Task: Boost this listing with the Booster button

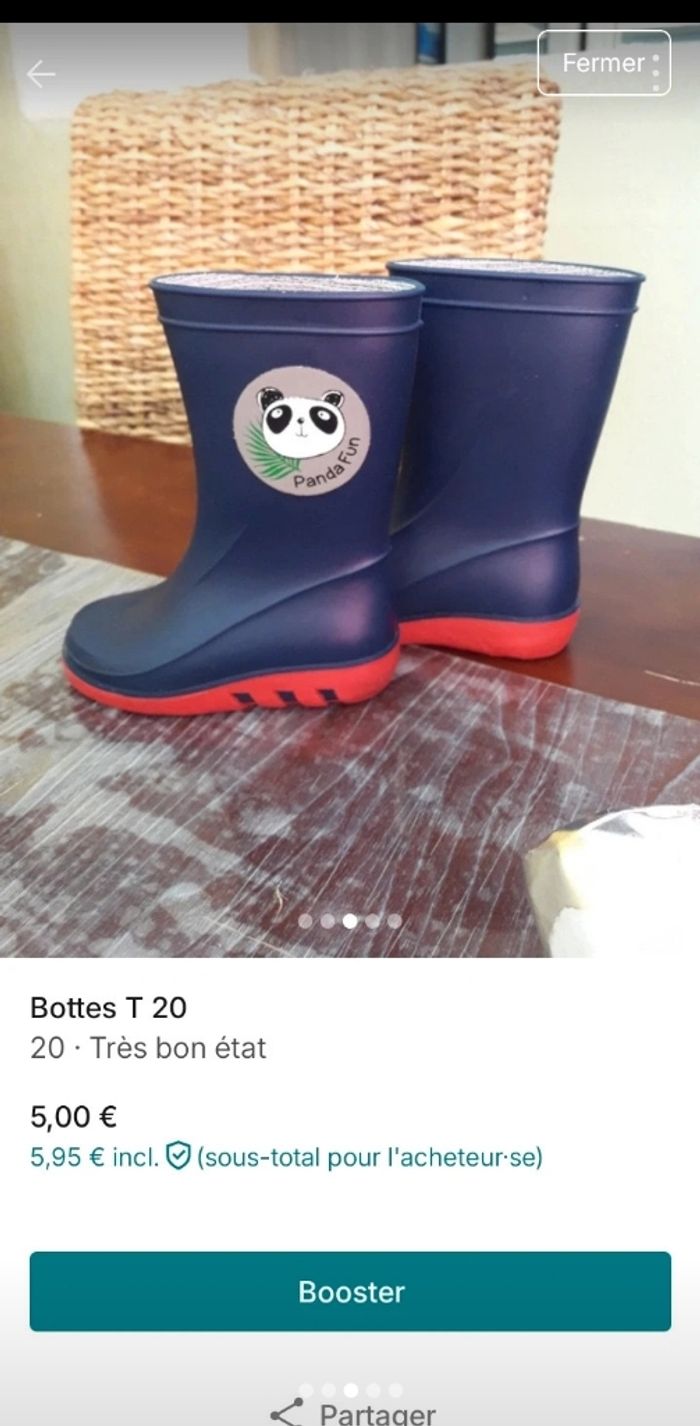Action: tap(350, 1291)
